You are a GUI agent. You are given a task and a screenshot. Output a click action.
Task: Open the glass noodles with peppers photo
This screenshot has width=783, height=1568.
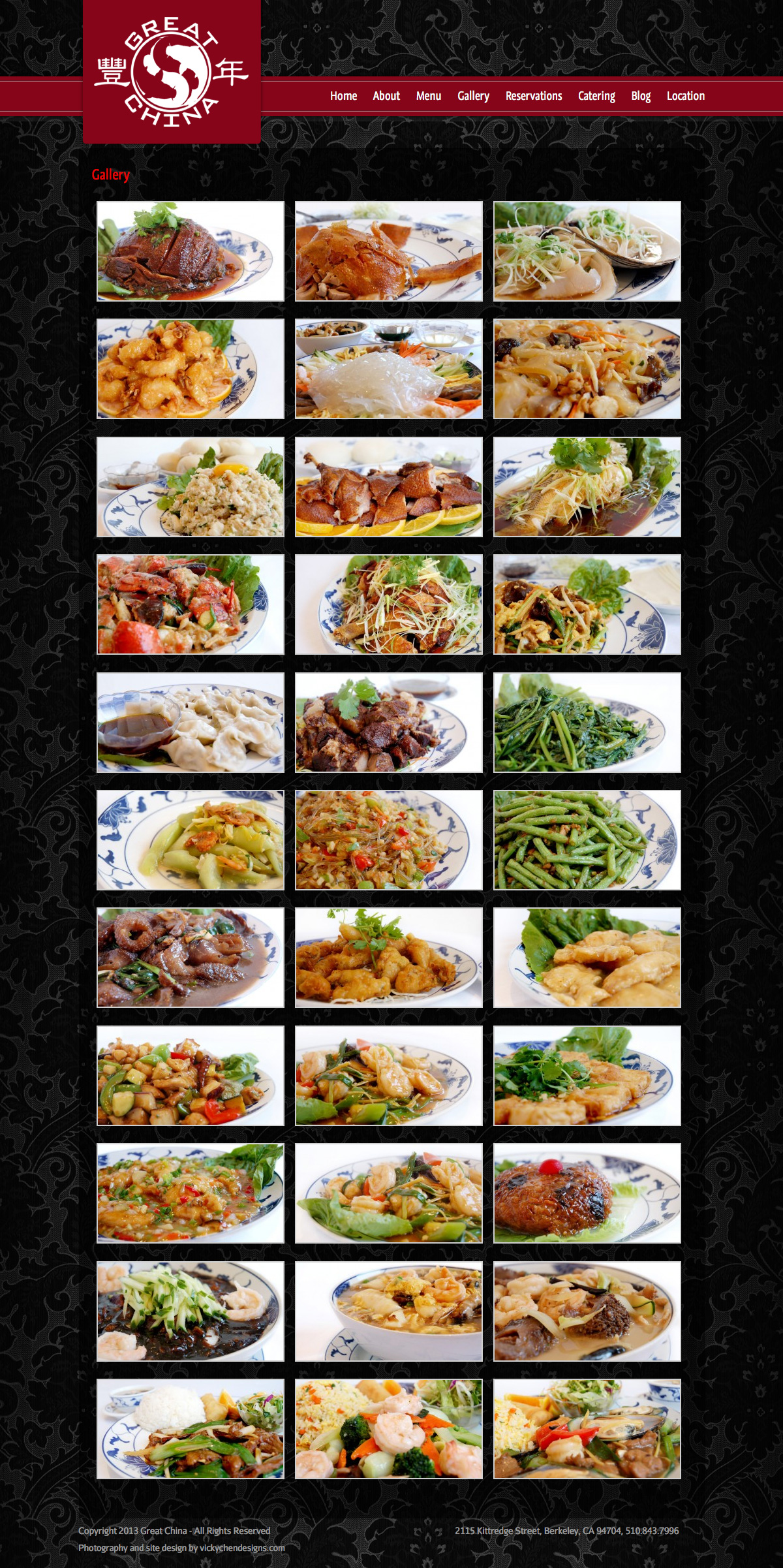click(x=388, y=840)
